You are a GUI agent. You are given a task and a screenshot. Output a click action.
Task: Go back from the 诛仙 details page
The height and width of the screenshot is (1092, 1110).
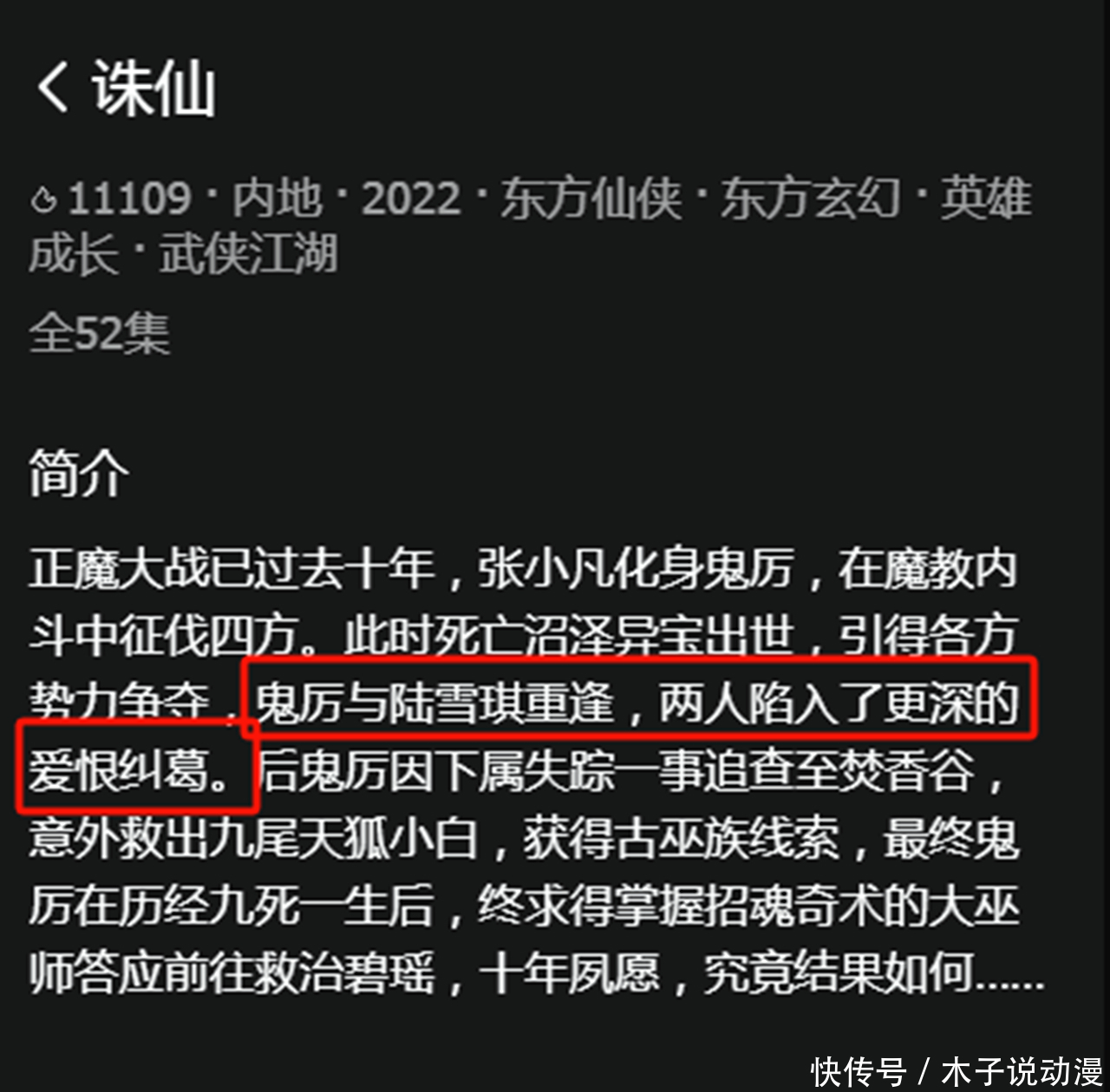54,88
